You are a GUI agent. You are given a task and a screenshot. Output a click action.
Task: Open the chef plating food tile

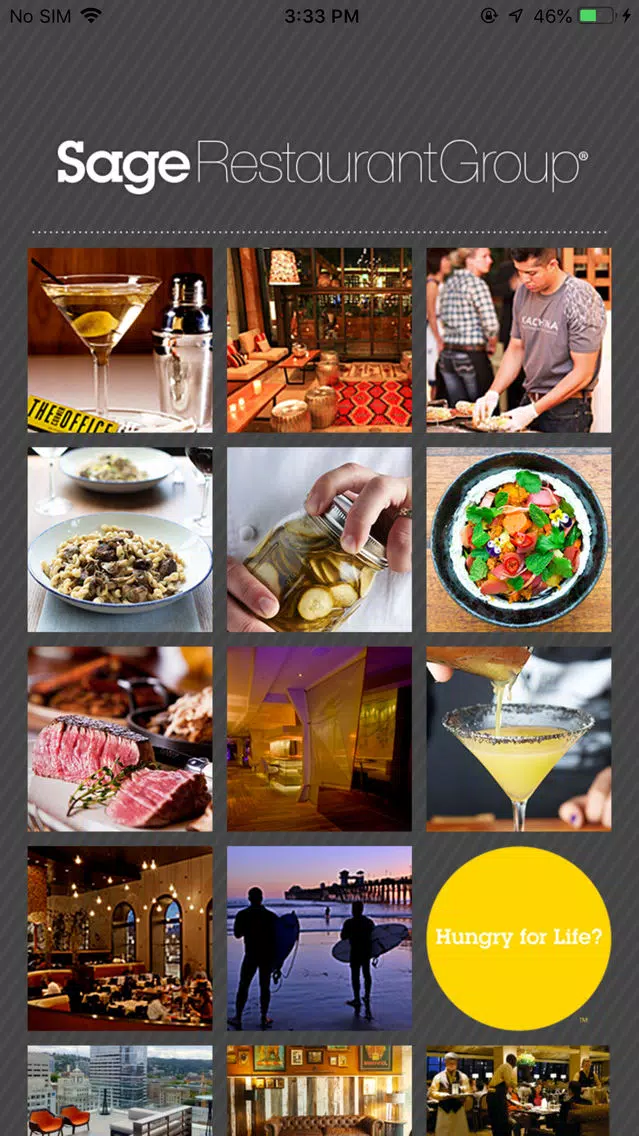coord(518,340)
